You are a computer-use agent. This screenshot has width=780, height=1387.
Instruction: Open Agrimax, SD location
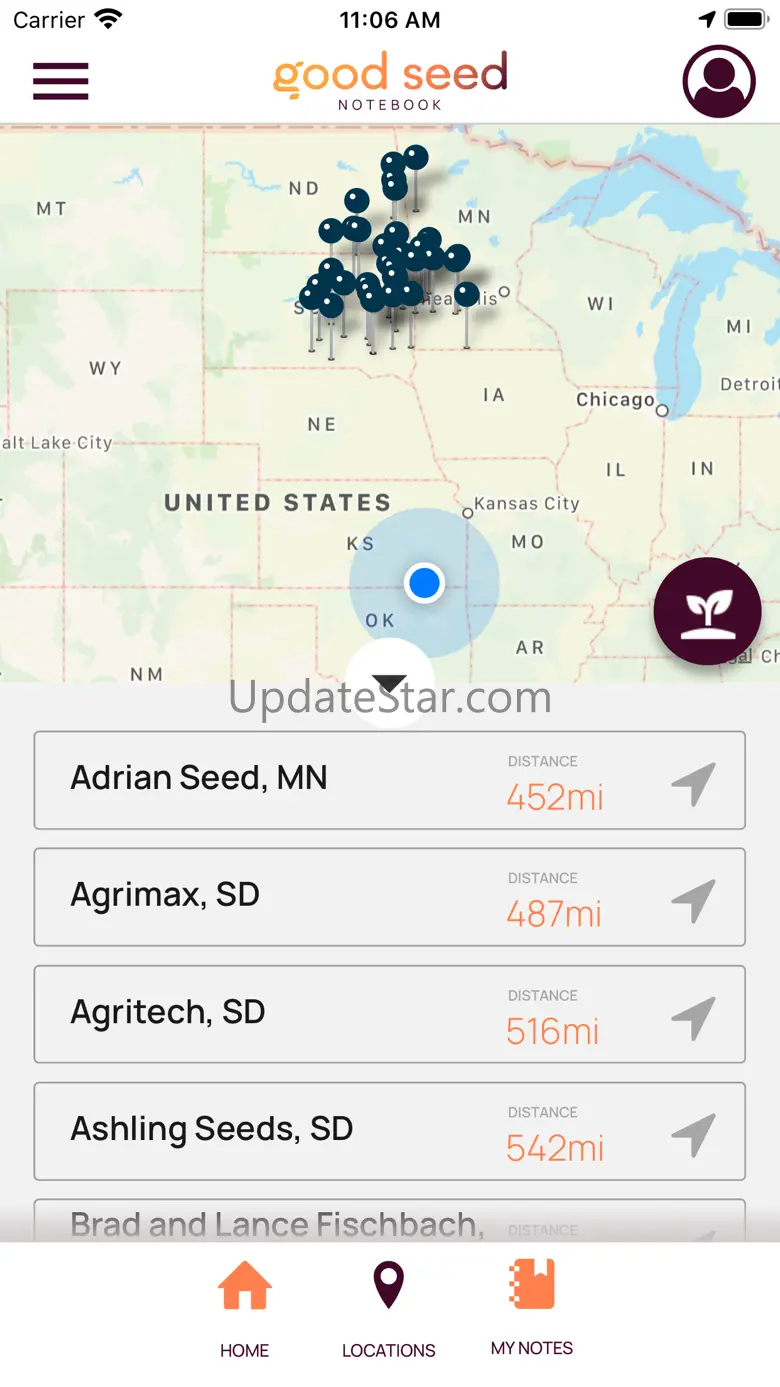390,897
